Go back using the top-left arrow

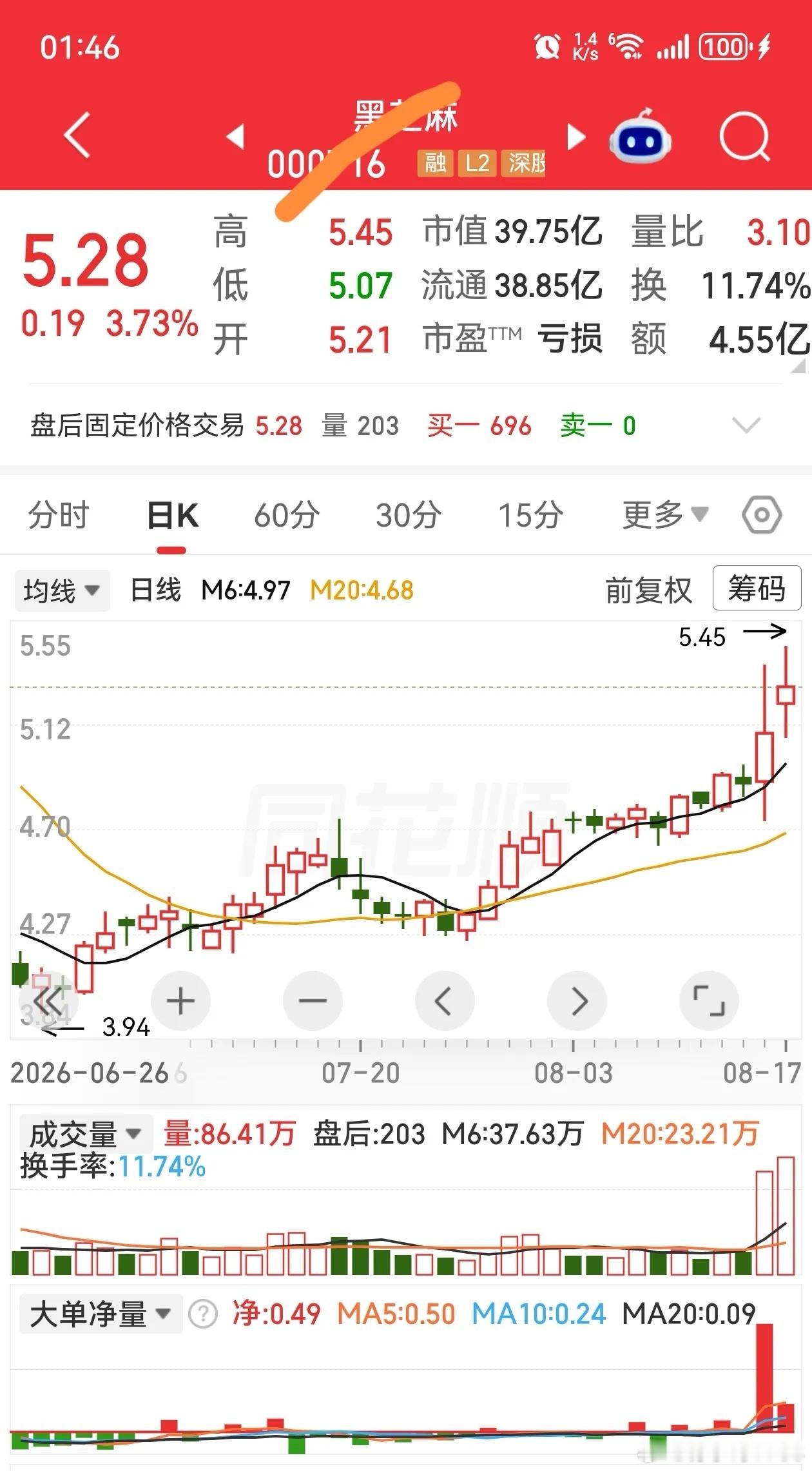(x=77, y=135)
